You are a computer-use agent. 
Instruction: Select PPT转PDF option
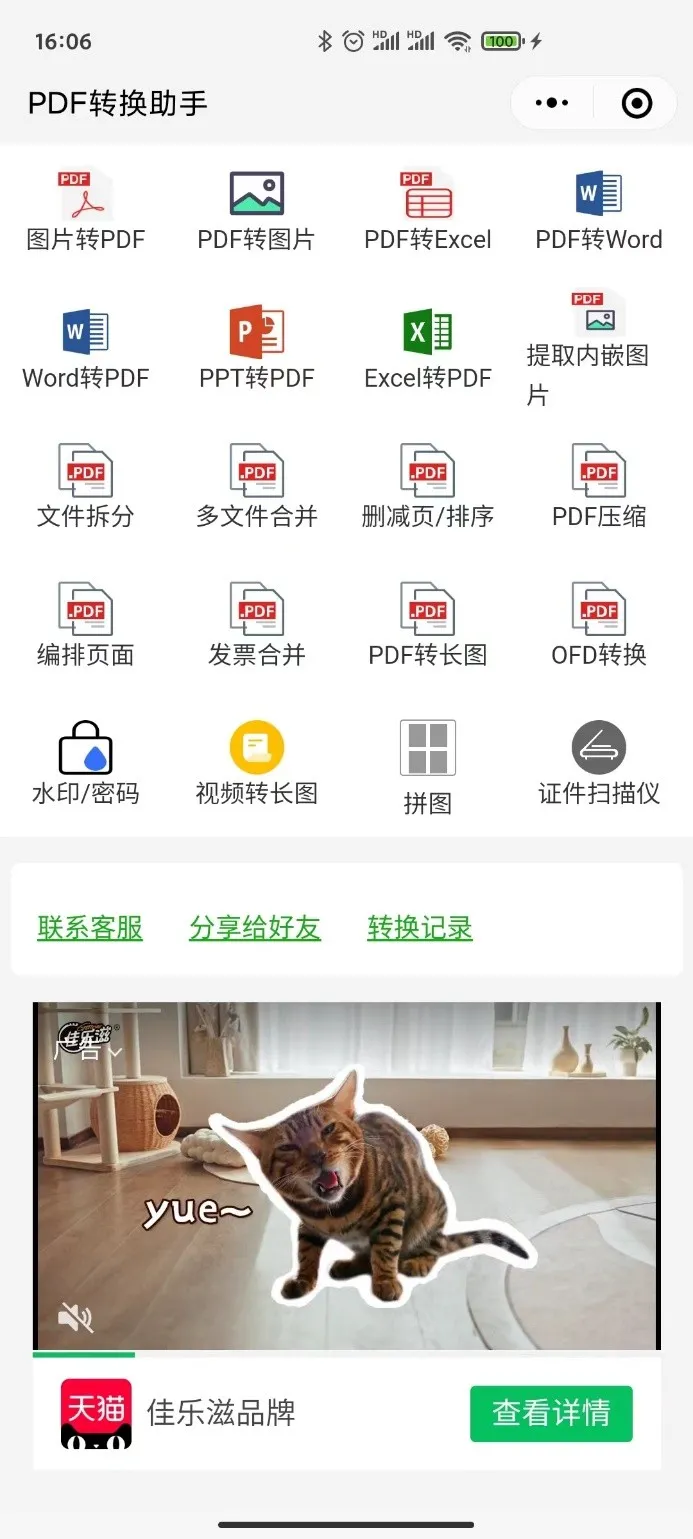pos(257,349)
